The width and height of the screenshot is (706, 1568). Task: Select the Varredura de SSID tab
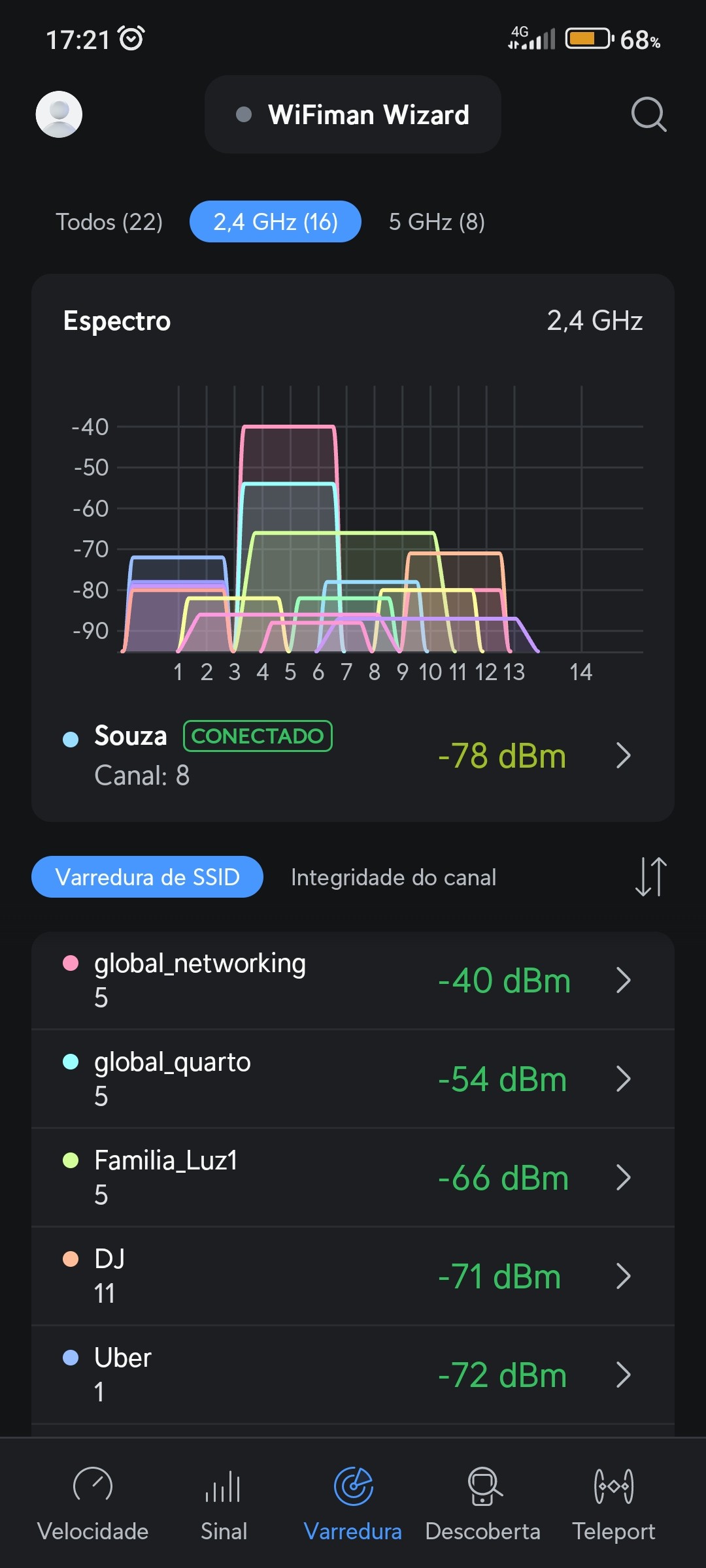(147, 877)
